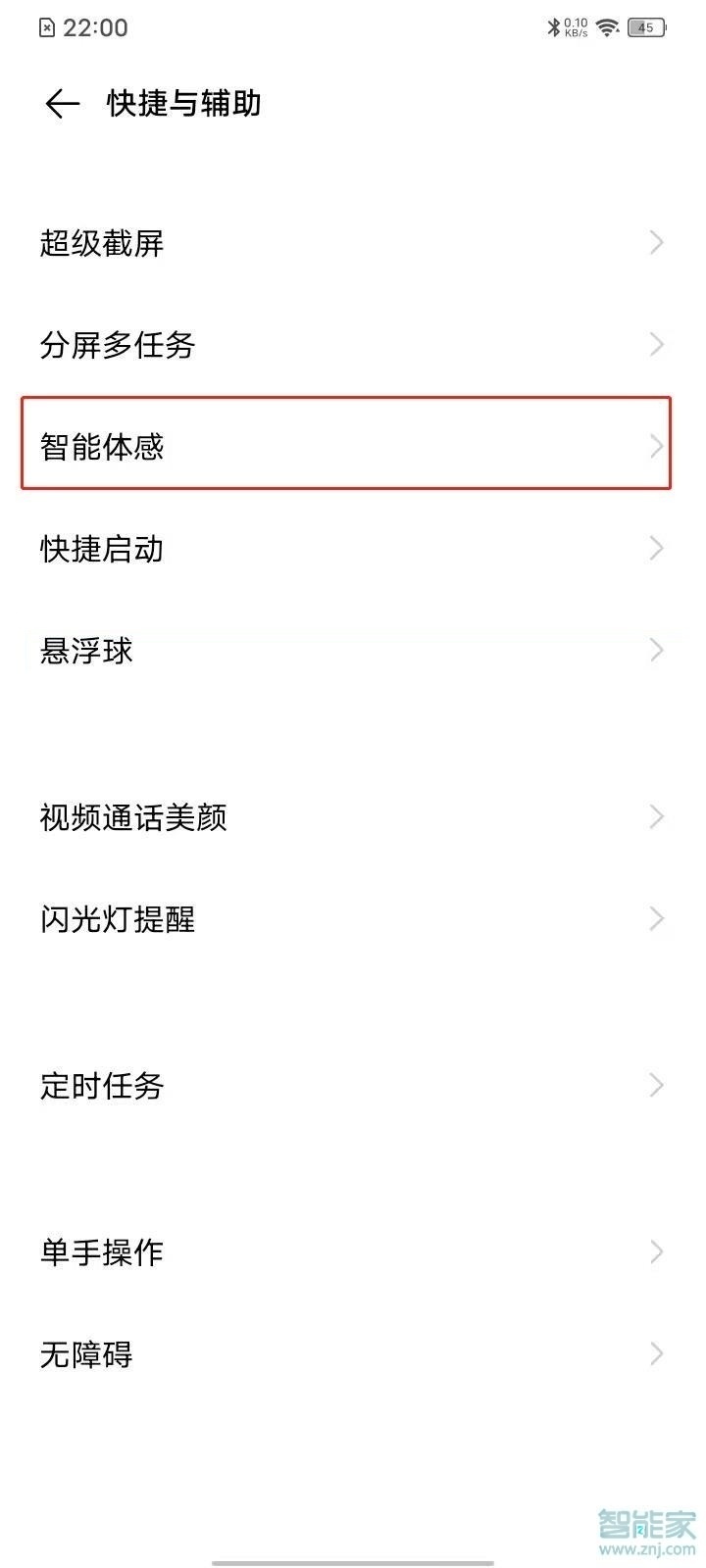Expand 悬浮球 with its chevron arrow
706x1568 pixels.
coord(656,650)
